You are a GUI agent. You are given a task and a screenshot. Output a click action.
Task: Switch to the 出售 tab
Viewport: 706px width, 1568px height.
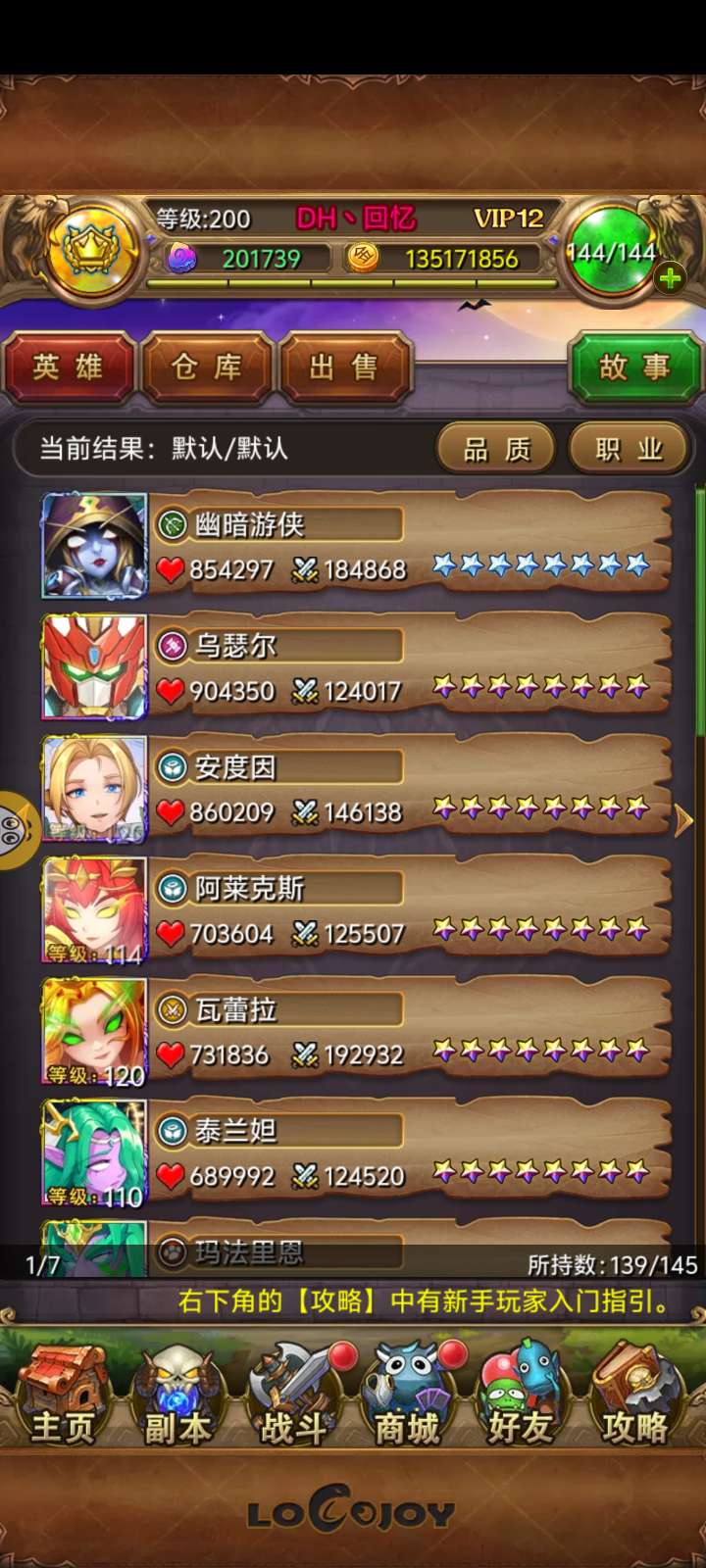(x=344, y=367)
